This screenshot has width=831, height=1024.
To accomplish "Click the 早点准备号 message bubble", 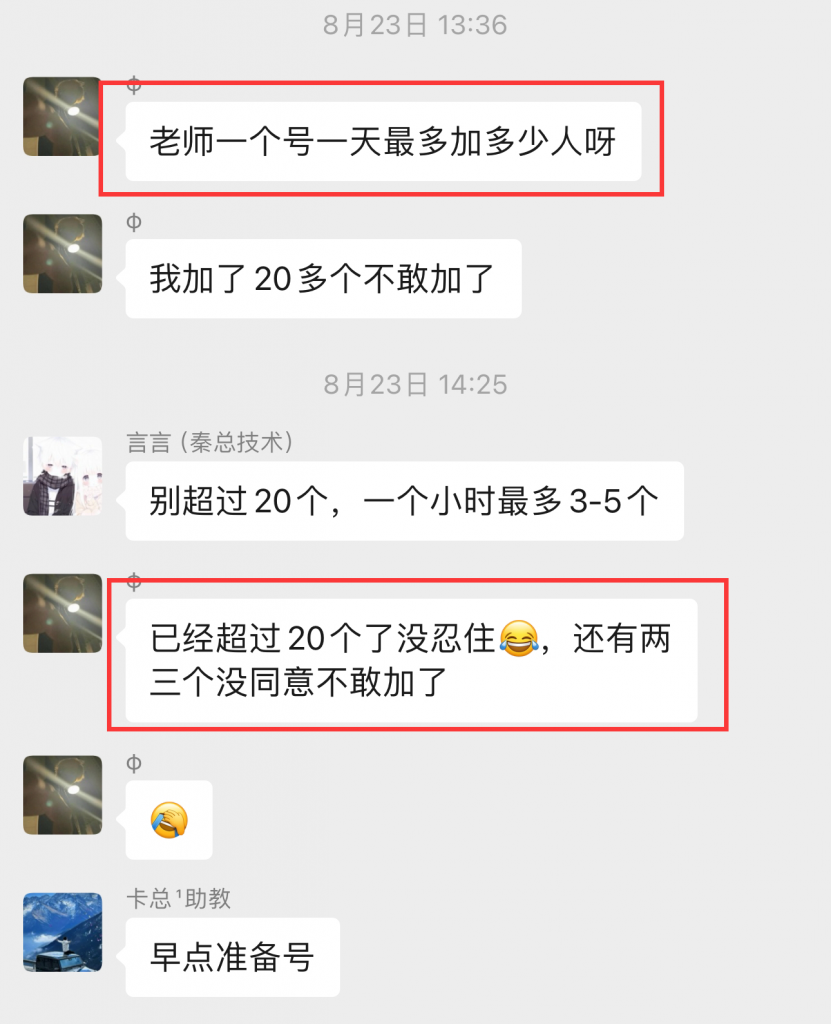I will [x=232, y=957].
